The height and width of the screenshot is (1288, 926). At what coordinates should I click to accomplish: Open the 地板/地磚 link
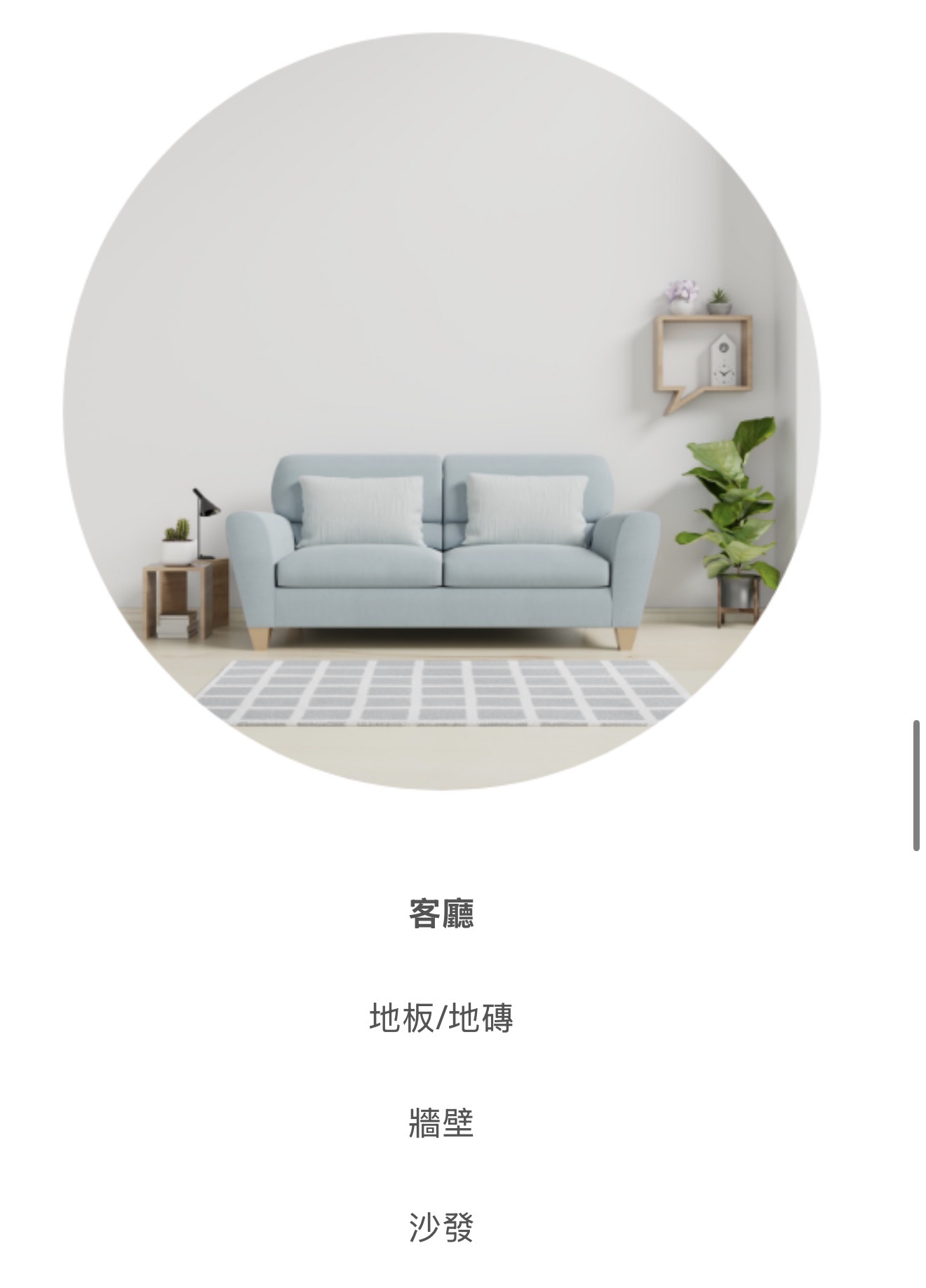pyautogui.click(x=441, y=1018)
